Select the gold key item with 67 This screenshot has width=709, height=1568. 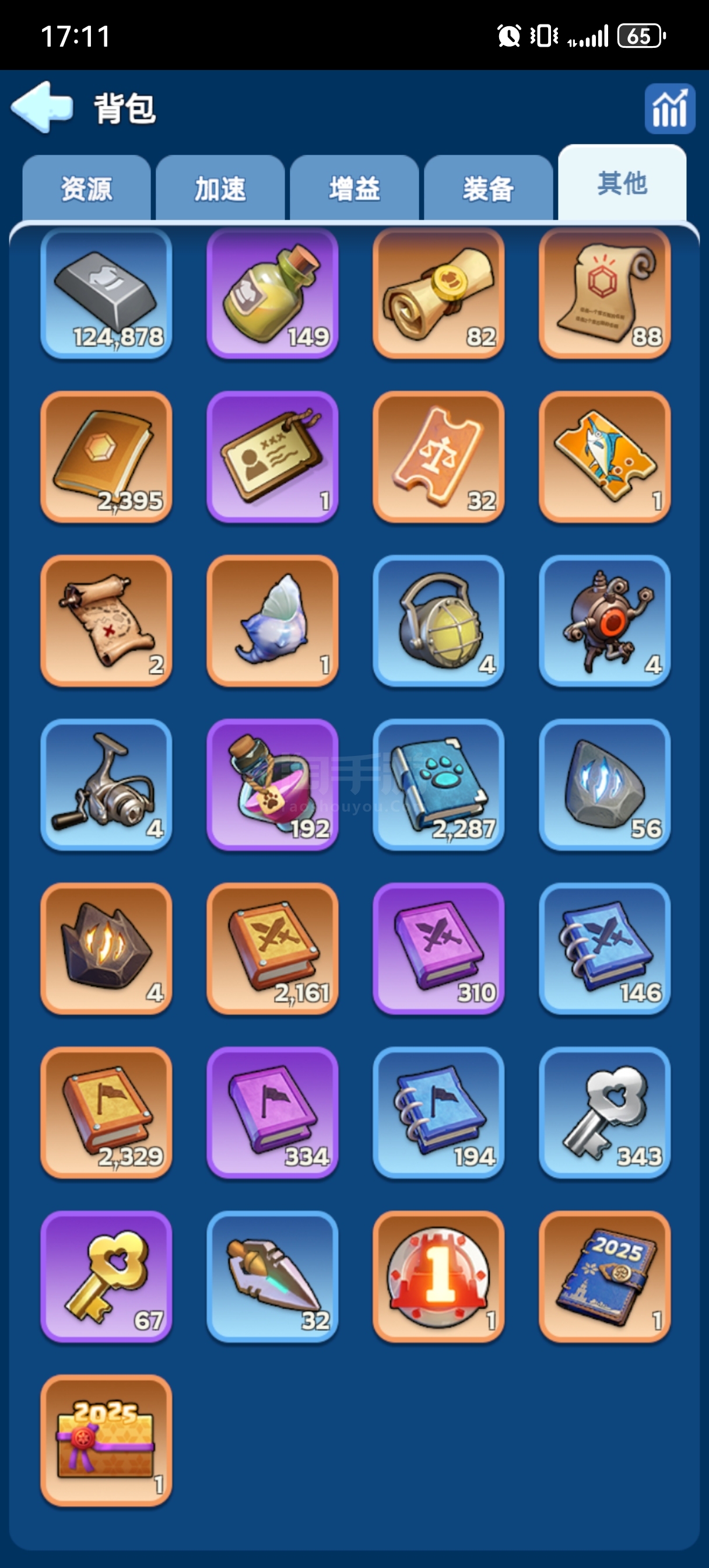pos(106,1276)
